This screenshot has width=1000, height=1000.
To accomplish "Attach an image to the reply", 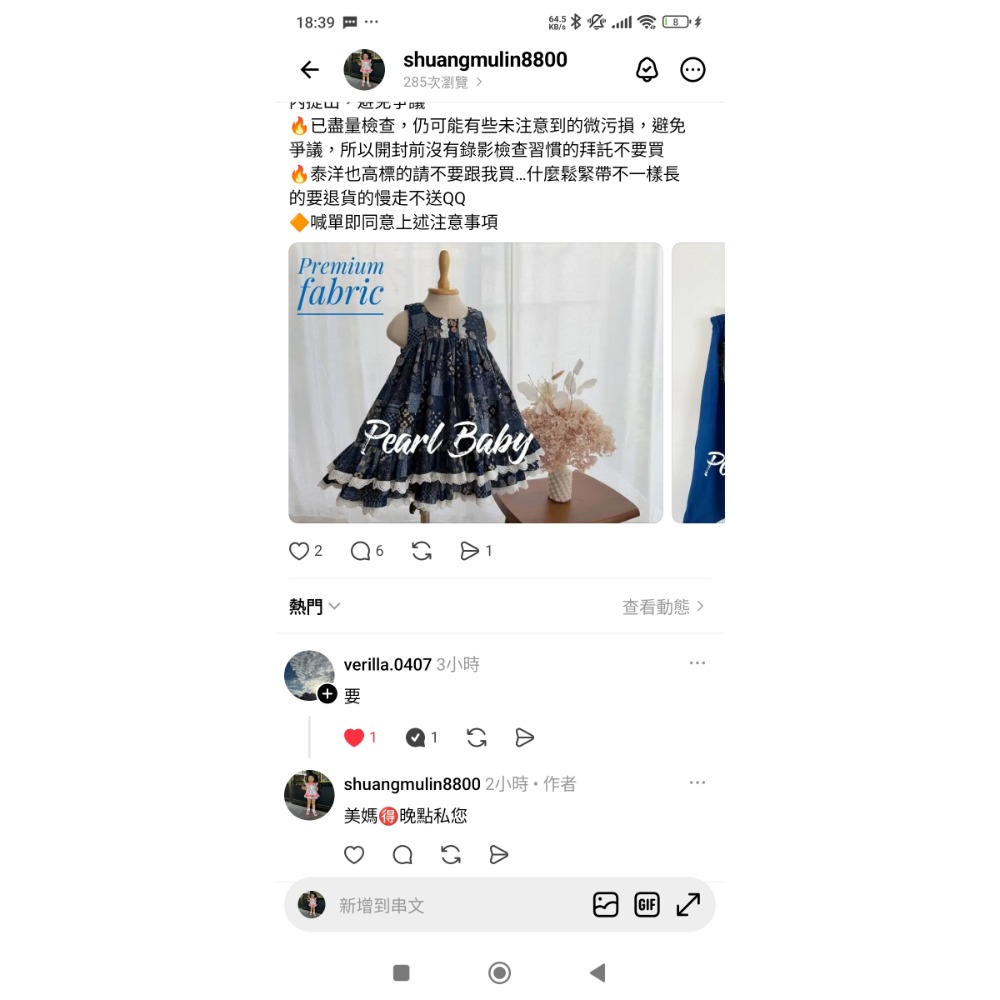I will pyautogui.click(x=606, y=905).
